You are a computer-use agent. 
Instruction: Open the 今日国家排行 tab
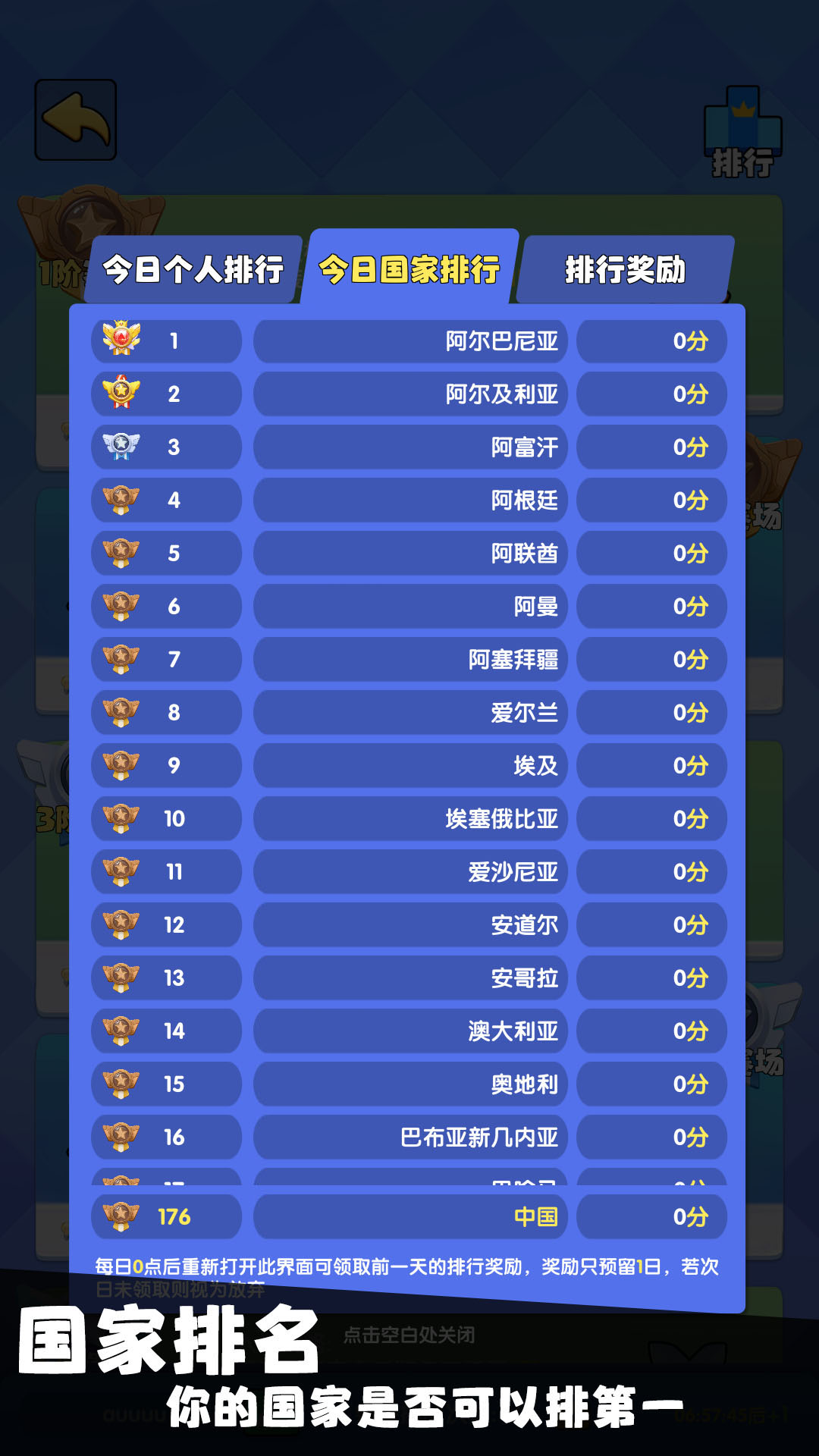click(413, 269)
